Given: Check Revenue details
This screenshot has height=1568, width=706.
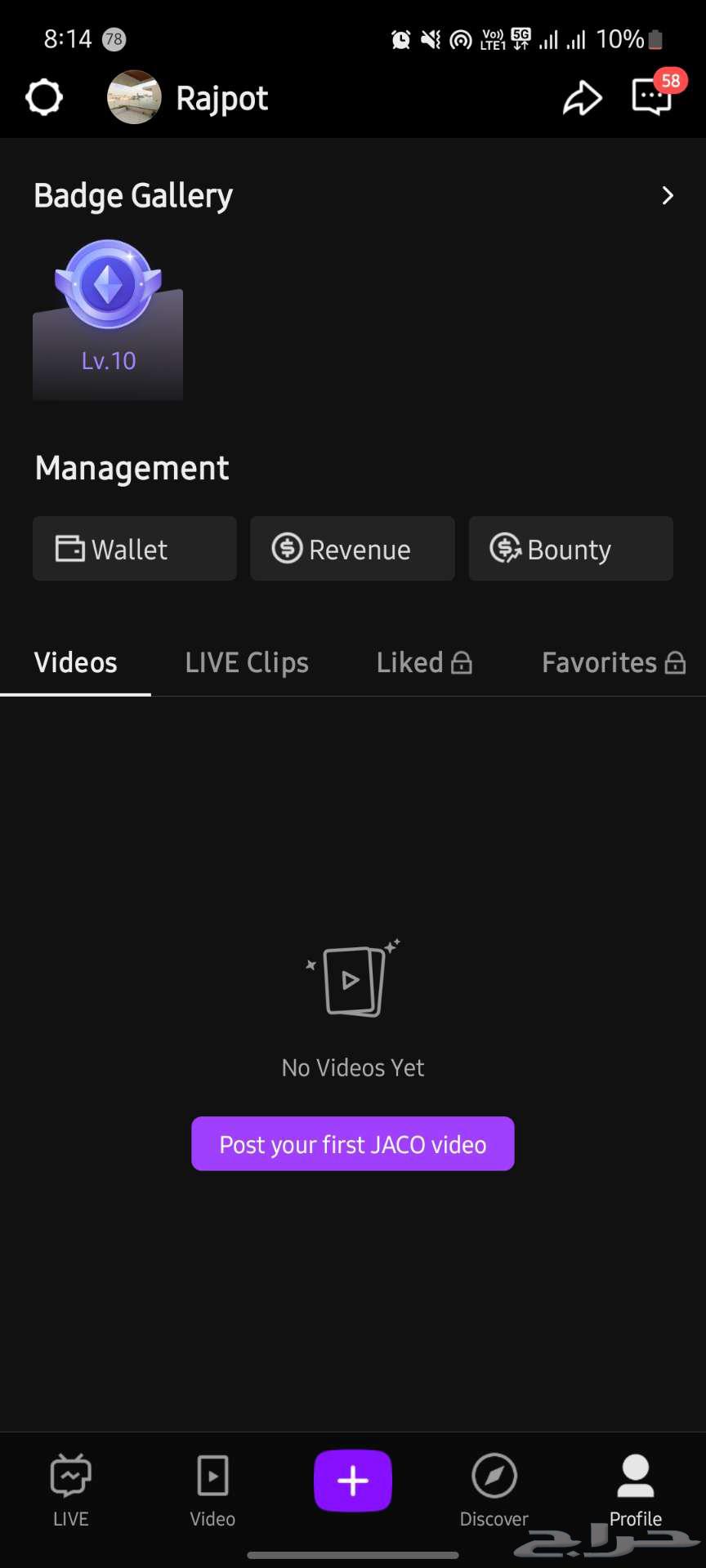Looking at the screenshot, I should pos(352,549).
